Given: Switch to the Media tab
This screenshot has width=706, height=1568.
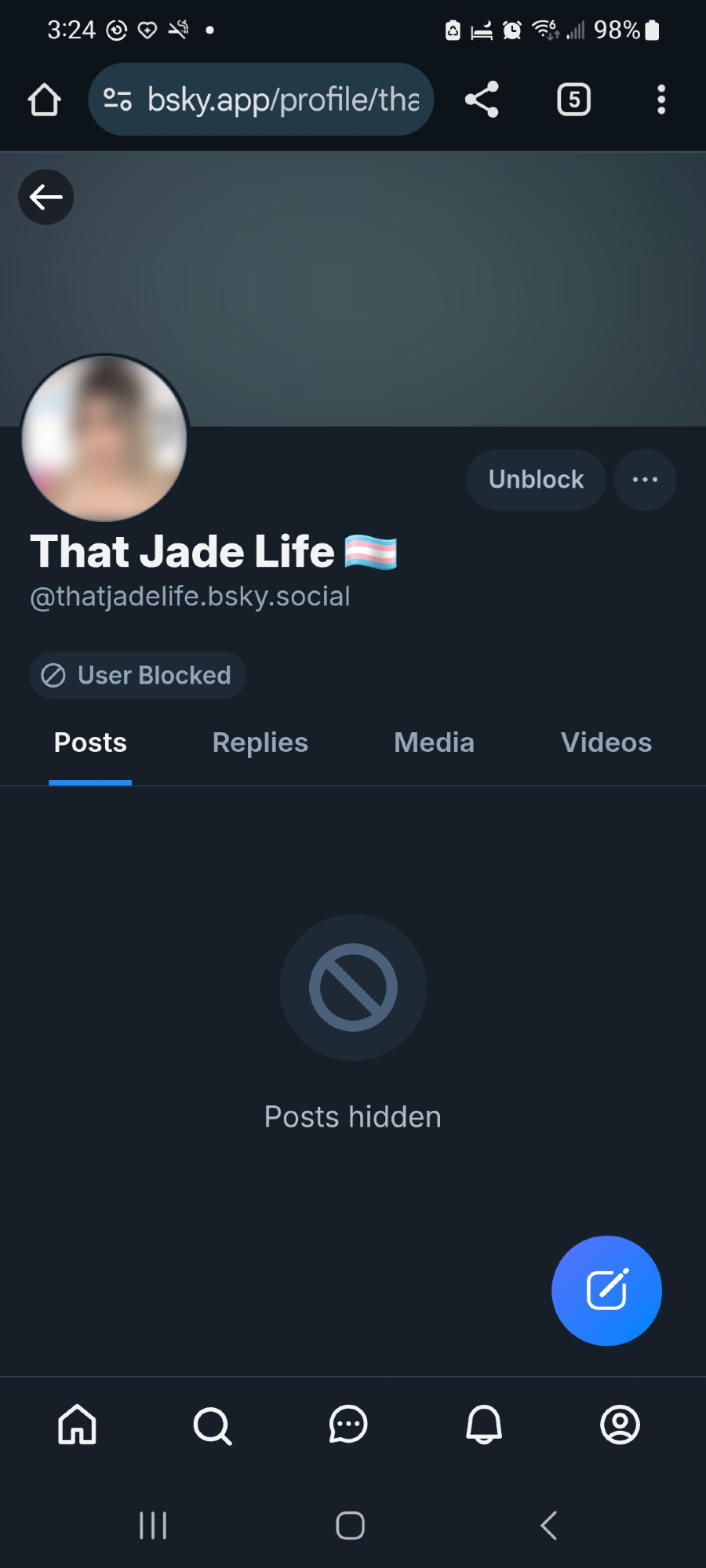Looking at the screenshot, I should 434,742.
